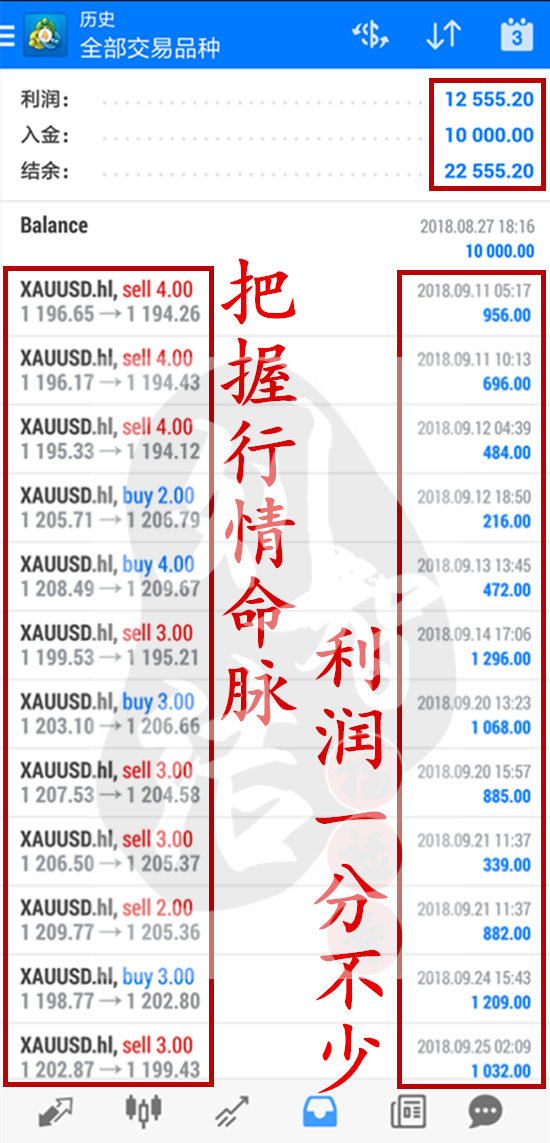Open the chat messages tab
The height and width of the screenshot is (1143, 550).
click(x=485, y=1112)
